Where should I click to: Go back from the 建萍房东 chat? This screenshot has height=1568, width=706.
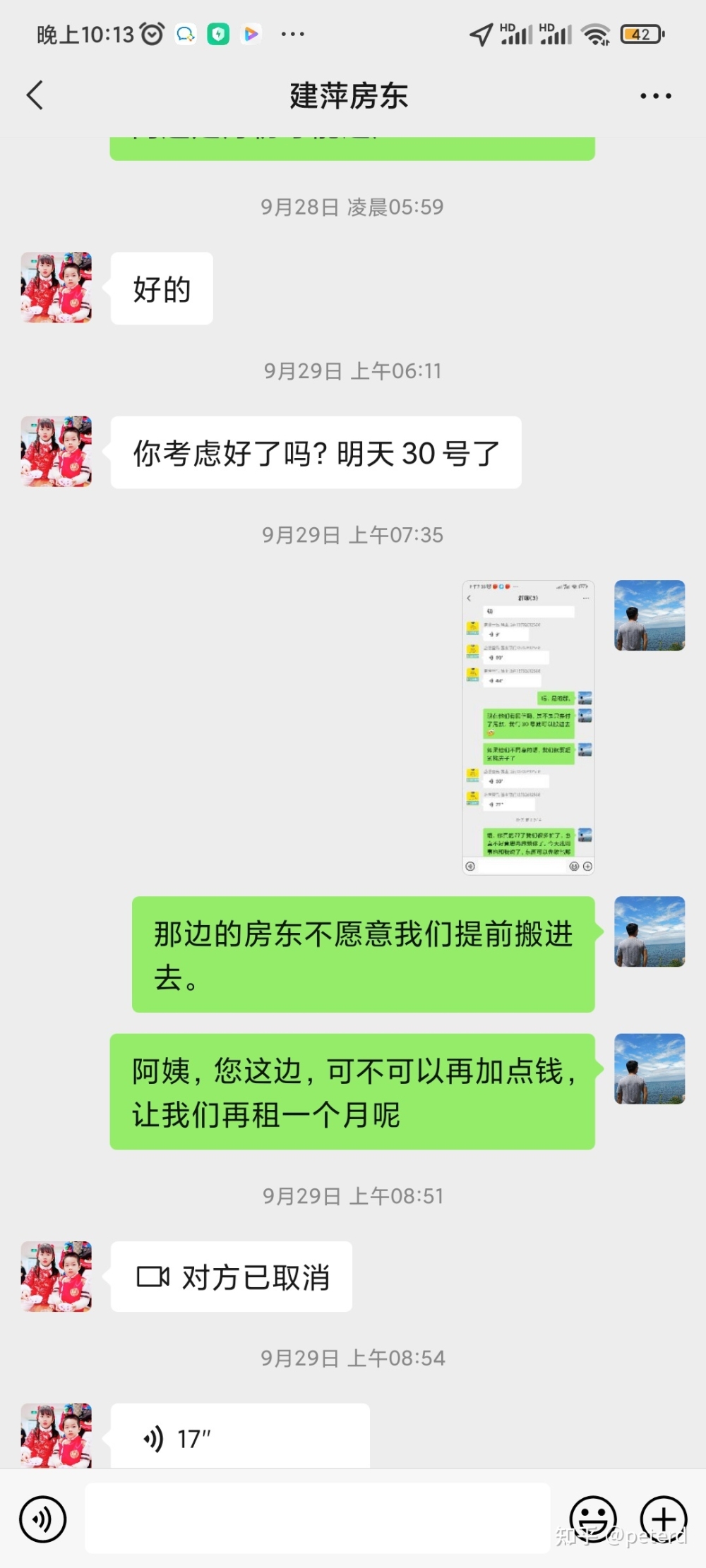click(x=35, y=95)
